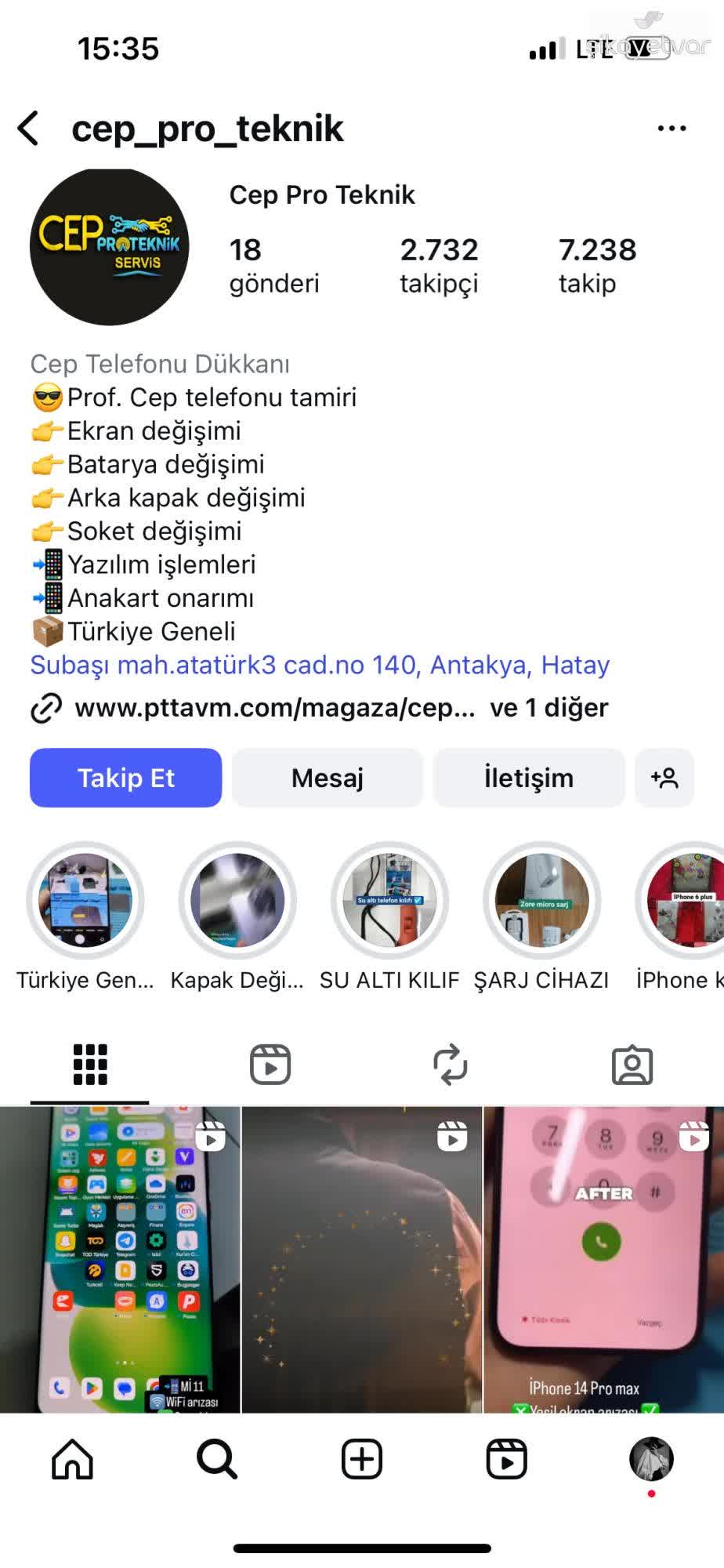Image resolution: width=724 pixels, height=1568 pixels.
Task: Open the ŞARJ CİHAZI highlight
Action: coord(541,902)
